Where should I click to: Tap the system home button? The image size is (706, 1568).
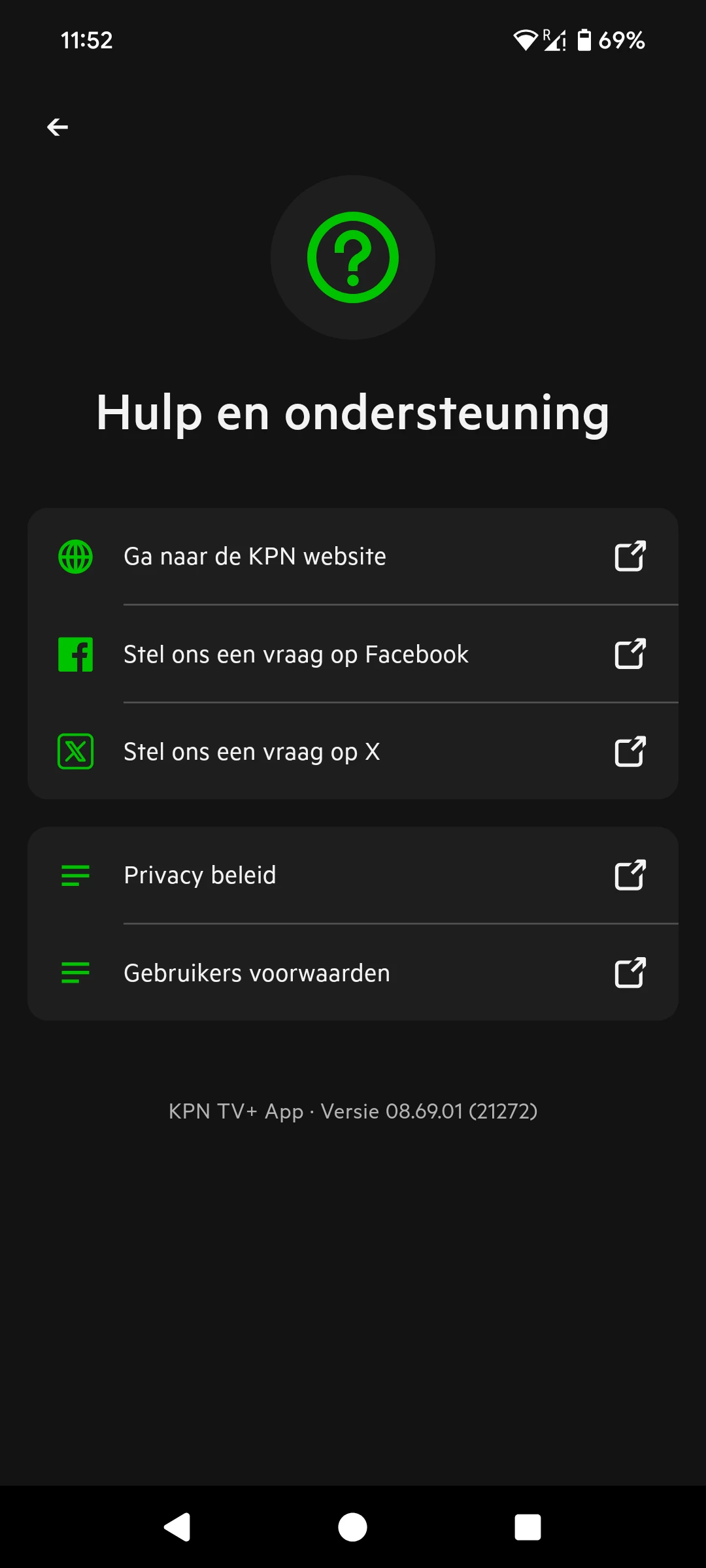[x=352, y=1527]
